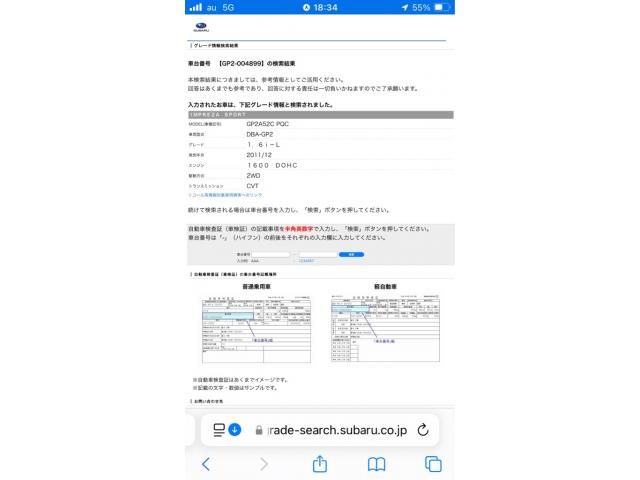Open Safari's page settings reader icon
Viewport: 640px width, 480px height.
[x=219, y=430]
